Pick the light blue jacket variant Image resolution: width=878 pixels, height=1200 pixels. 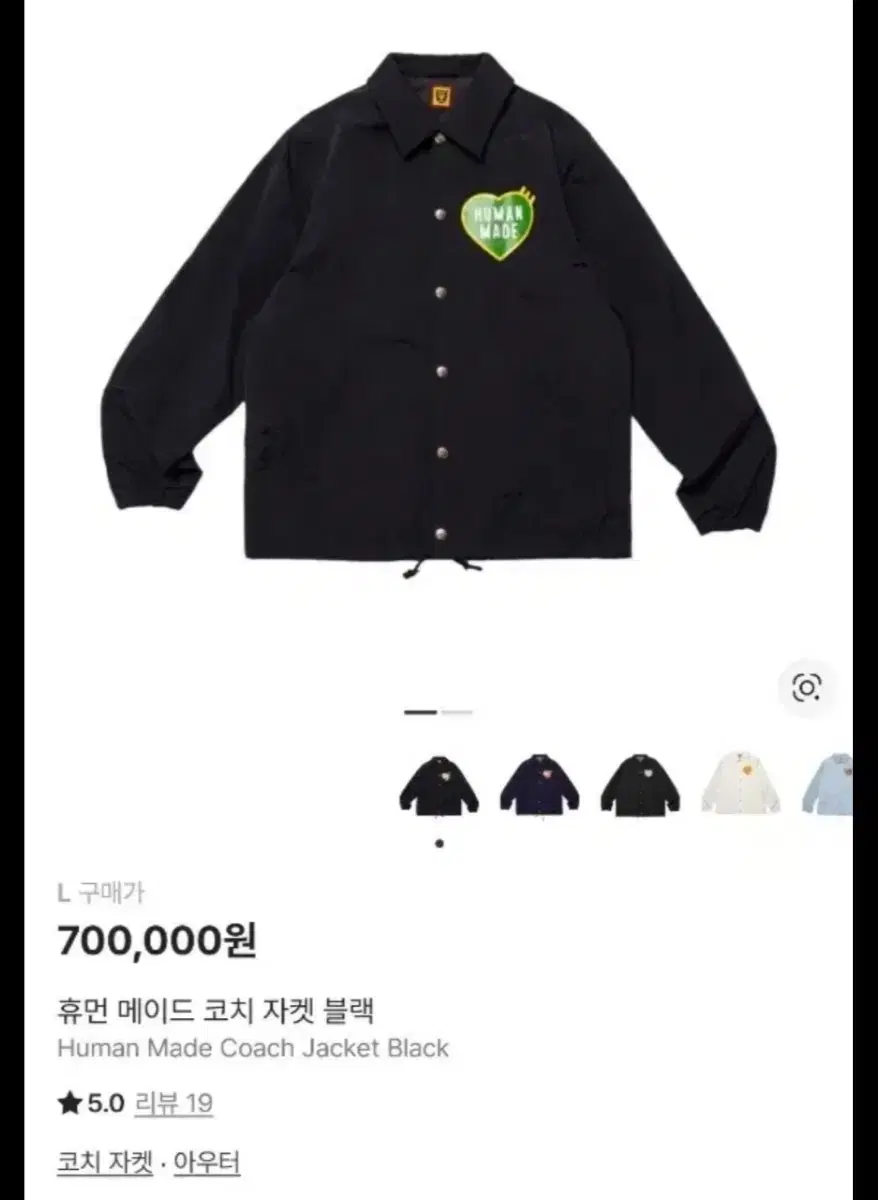(x=828, y=786)
